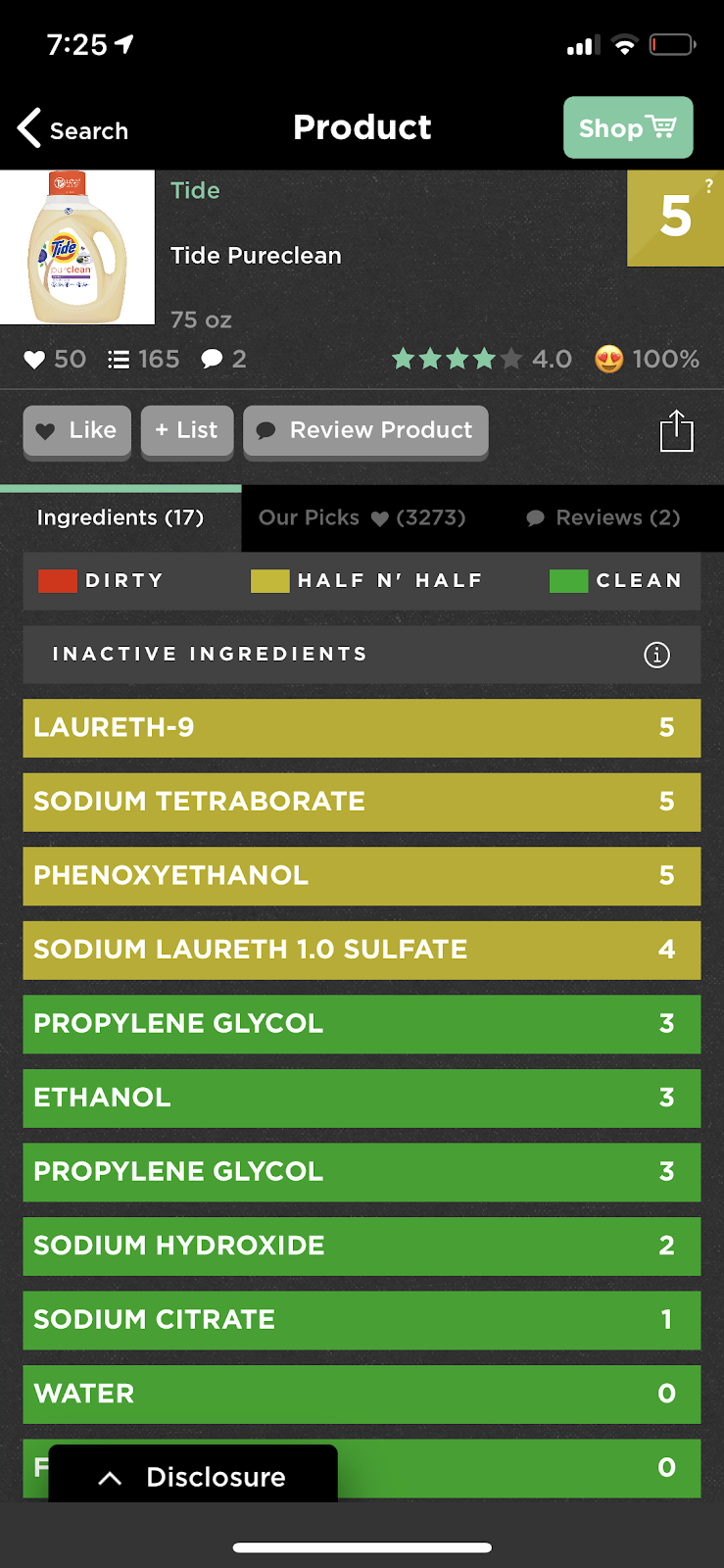Open Sodium Laureth 1.0 Sulfate row
Screen dimensions: 724x1568
pos(362,950)
